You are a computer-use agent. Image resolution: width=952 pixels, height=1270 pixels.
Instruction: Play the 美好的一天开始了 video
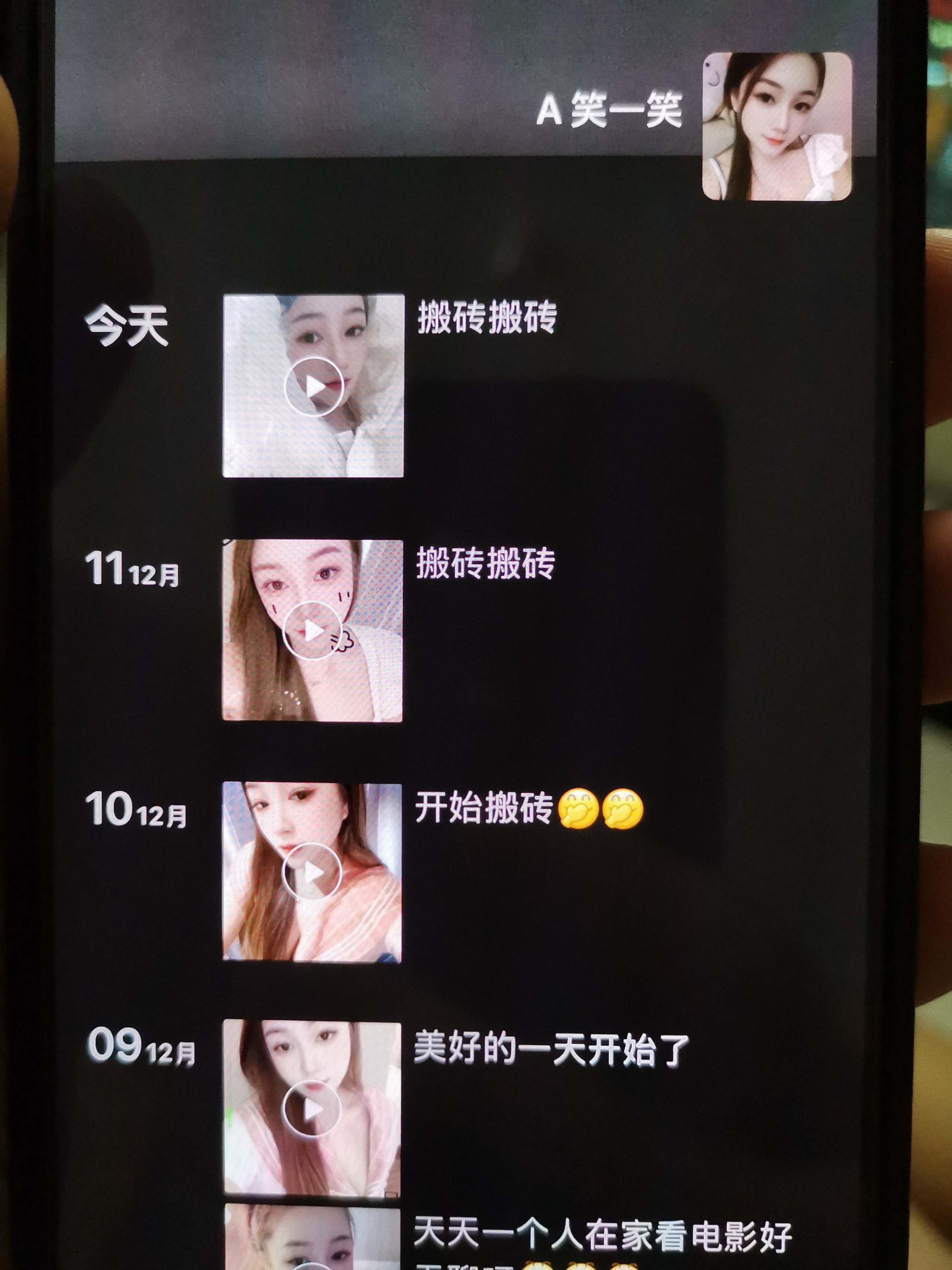coord(312,1109)
